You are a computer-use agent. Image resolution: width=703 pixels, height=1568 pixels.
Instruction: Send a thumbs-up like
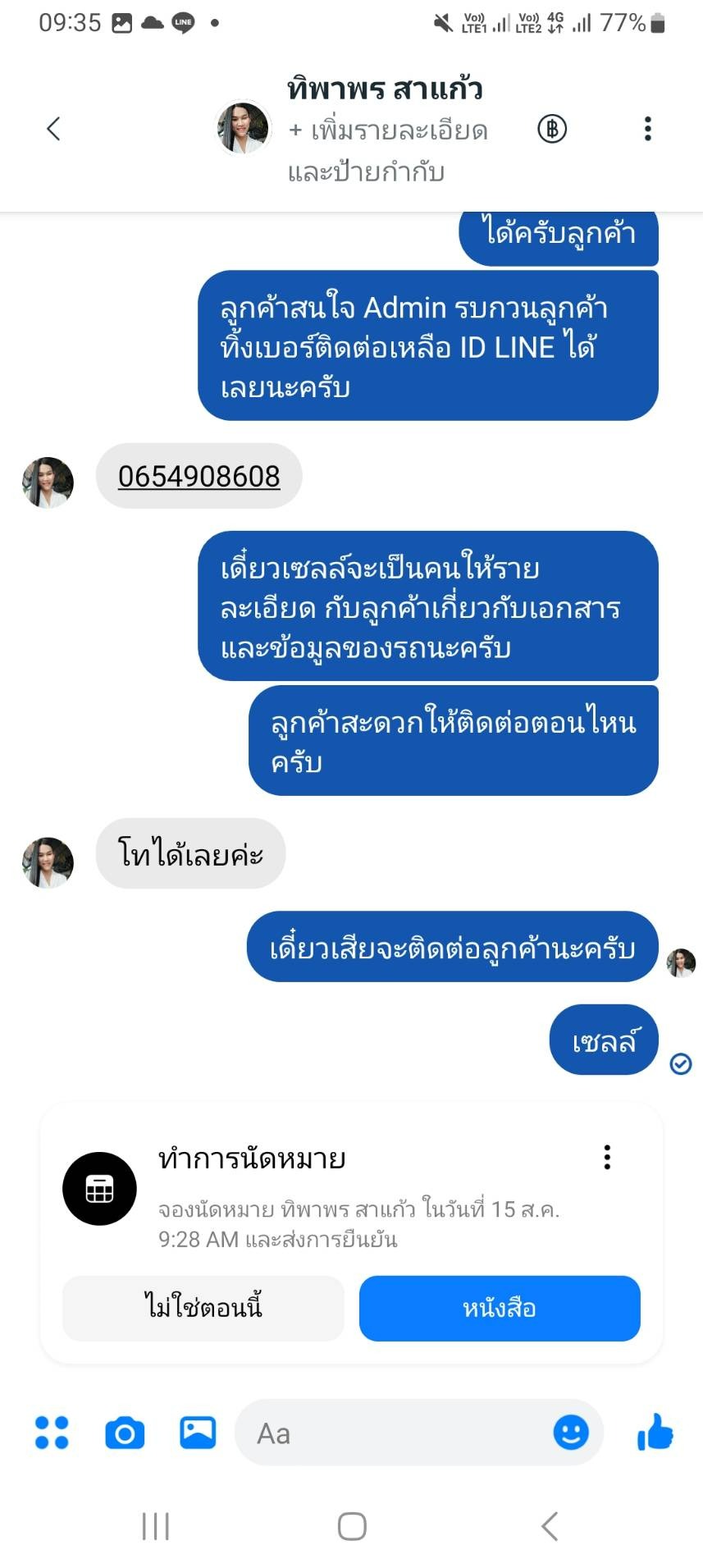(655, 1433)
